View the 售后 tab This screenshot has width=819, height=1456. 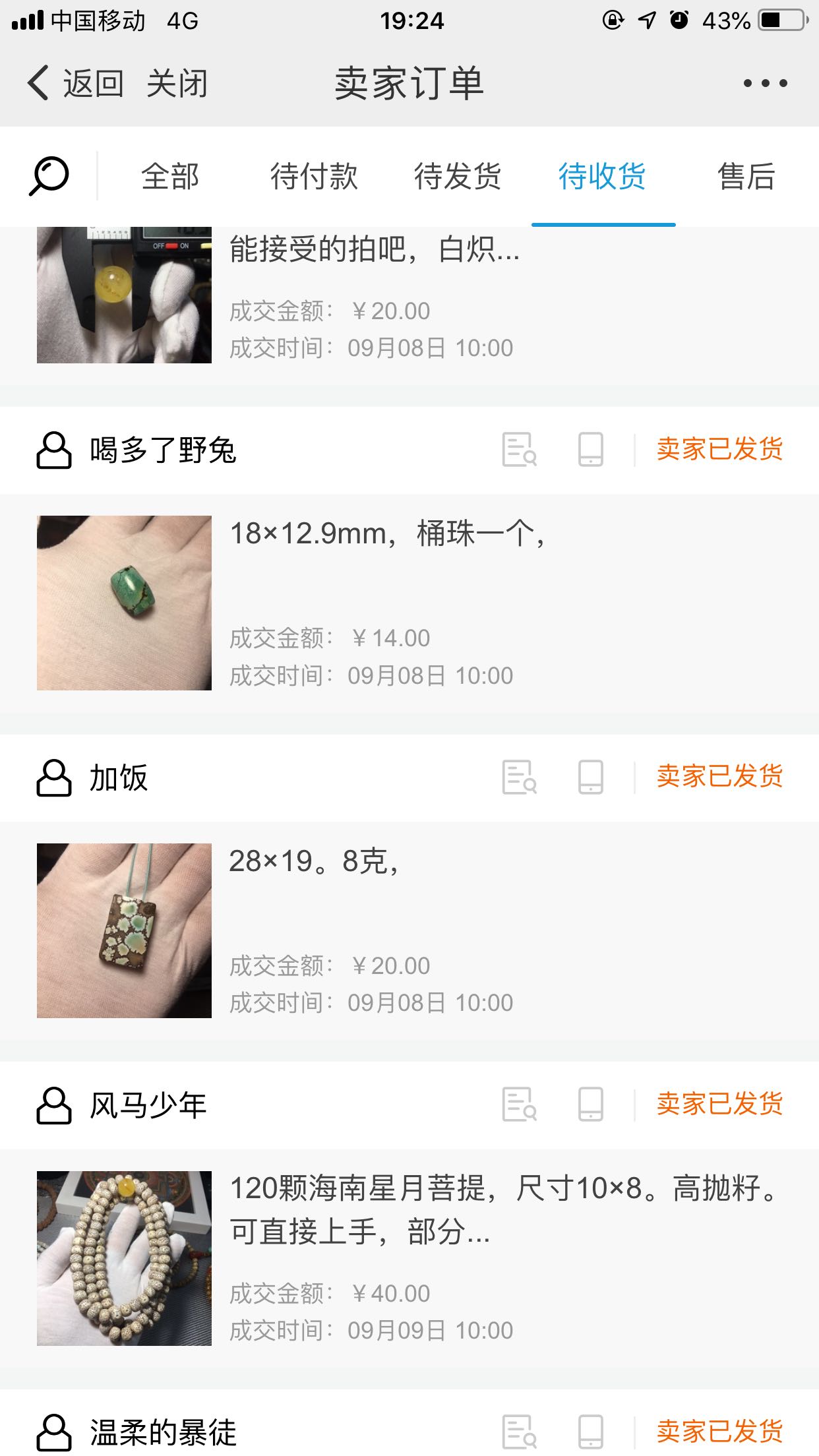click(746, 177)
